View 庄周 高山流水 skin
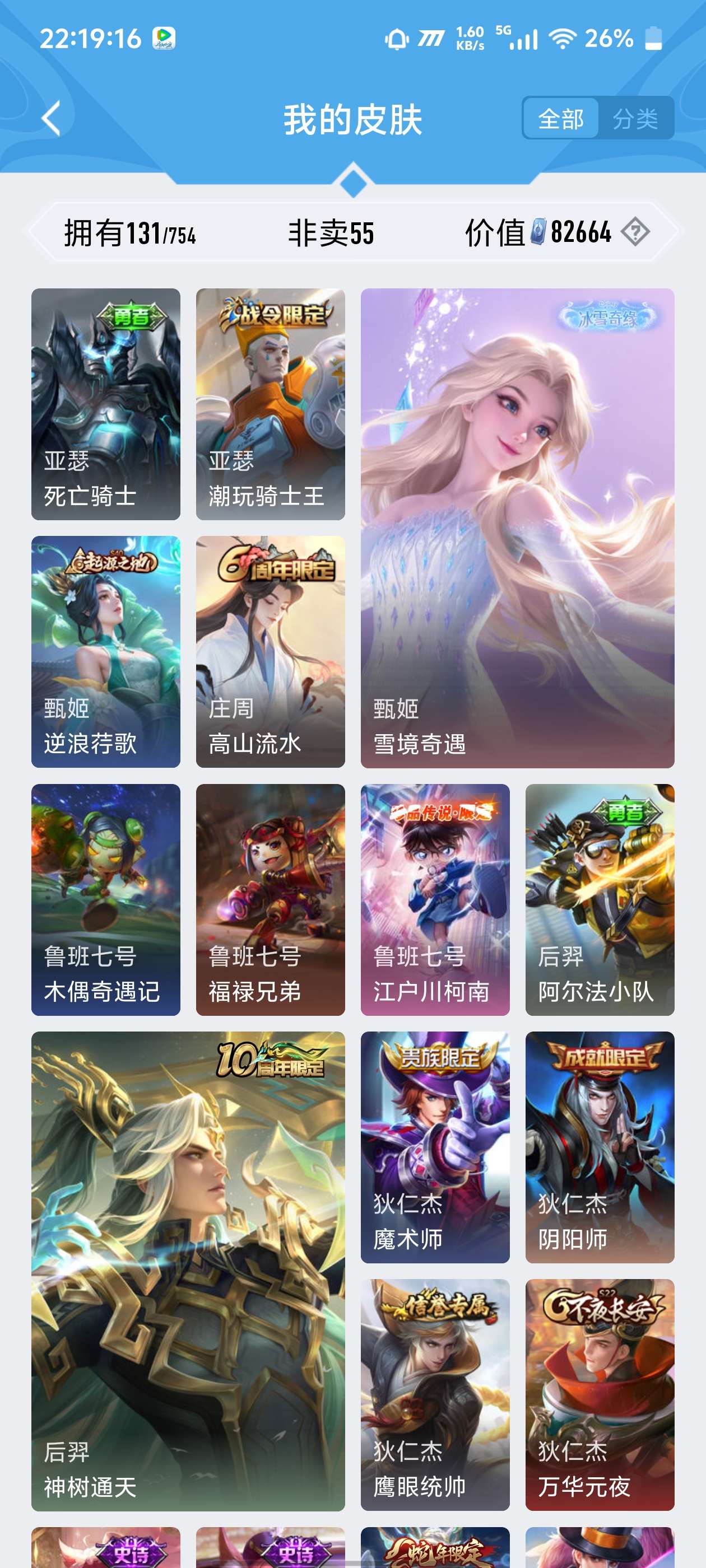Screen dimensions: 706x1568 271,651
